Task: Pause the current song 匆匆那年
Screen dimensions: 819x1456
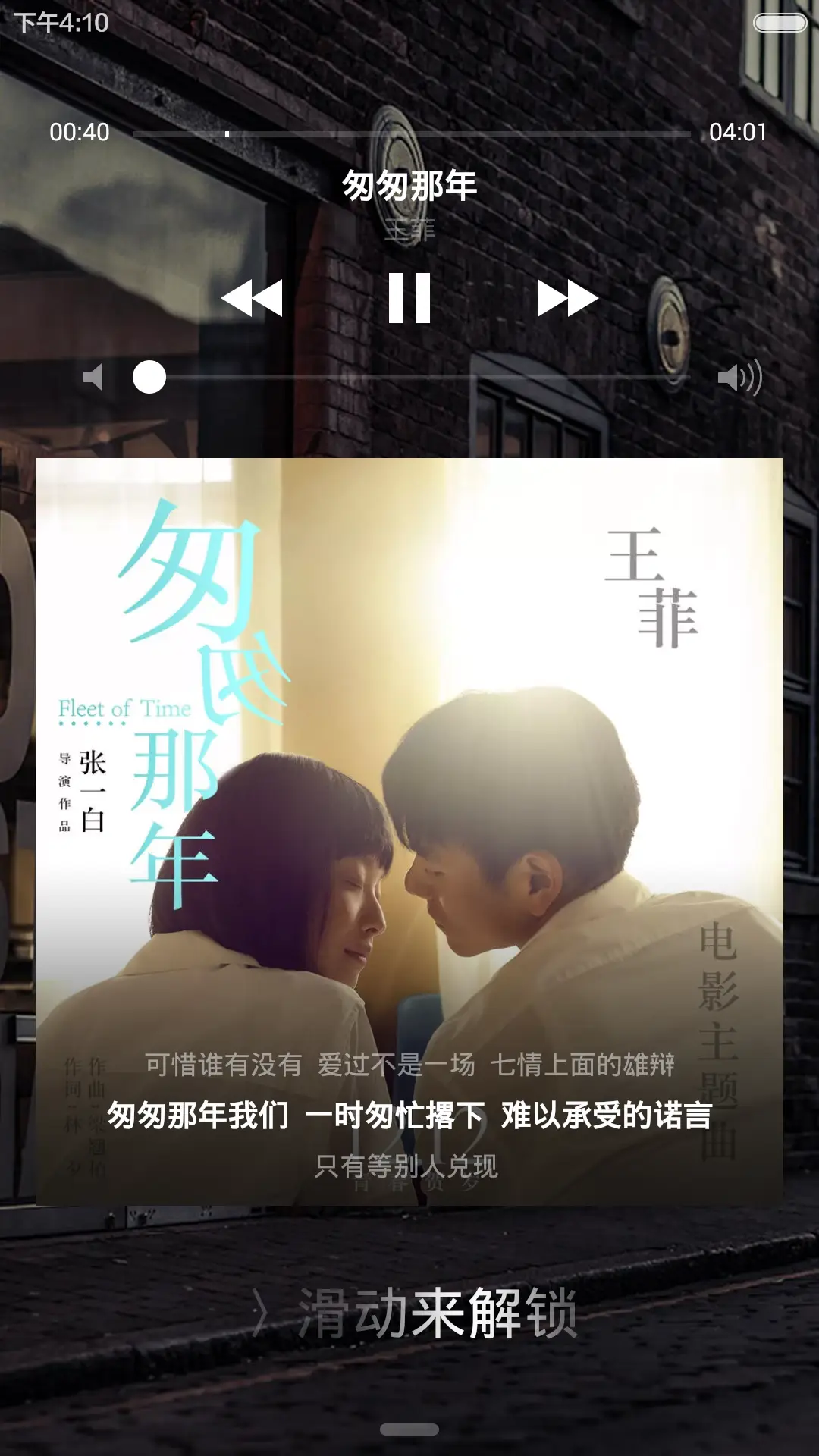Action: pyautogui.click(x=409, y=299)
